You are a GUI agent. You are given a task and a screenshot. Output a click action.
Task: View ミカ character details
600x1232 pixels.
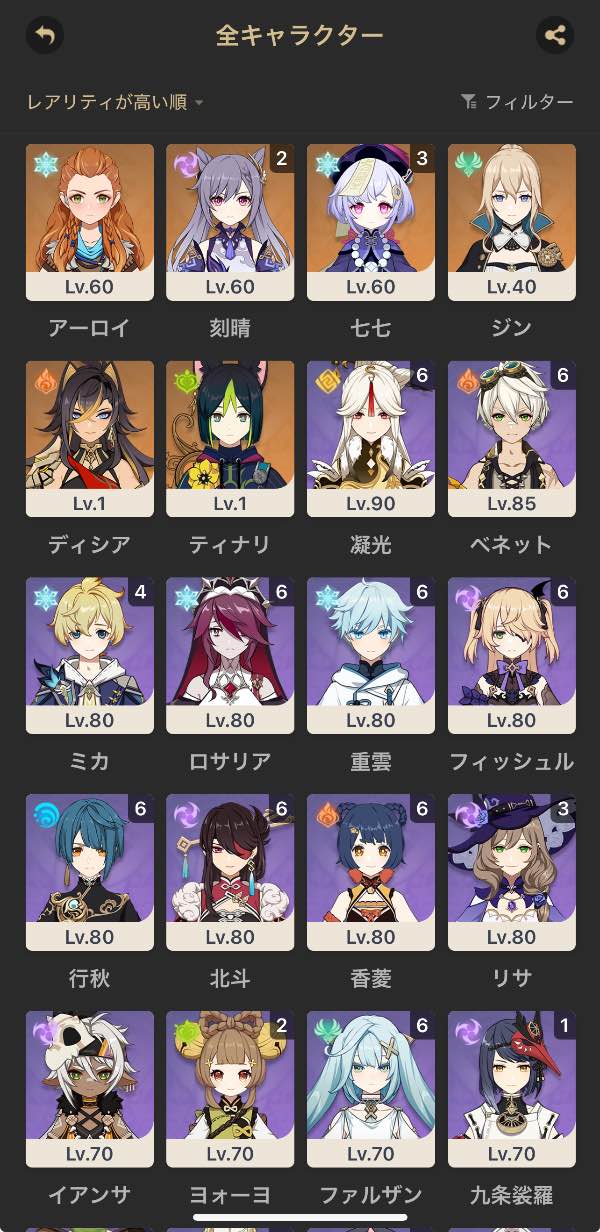click(x=90, y=656)
